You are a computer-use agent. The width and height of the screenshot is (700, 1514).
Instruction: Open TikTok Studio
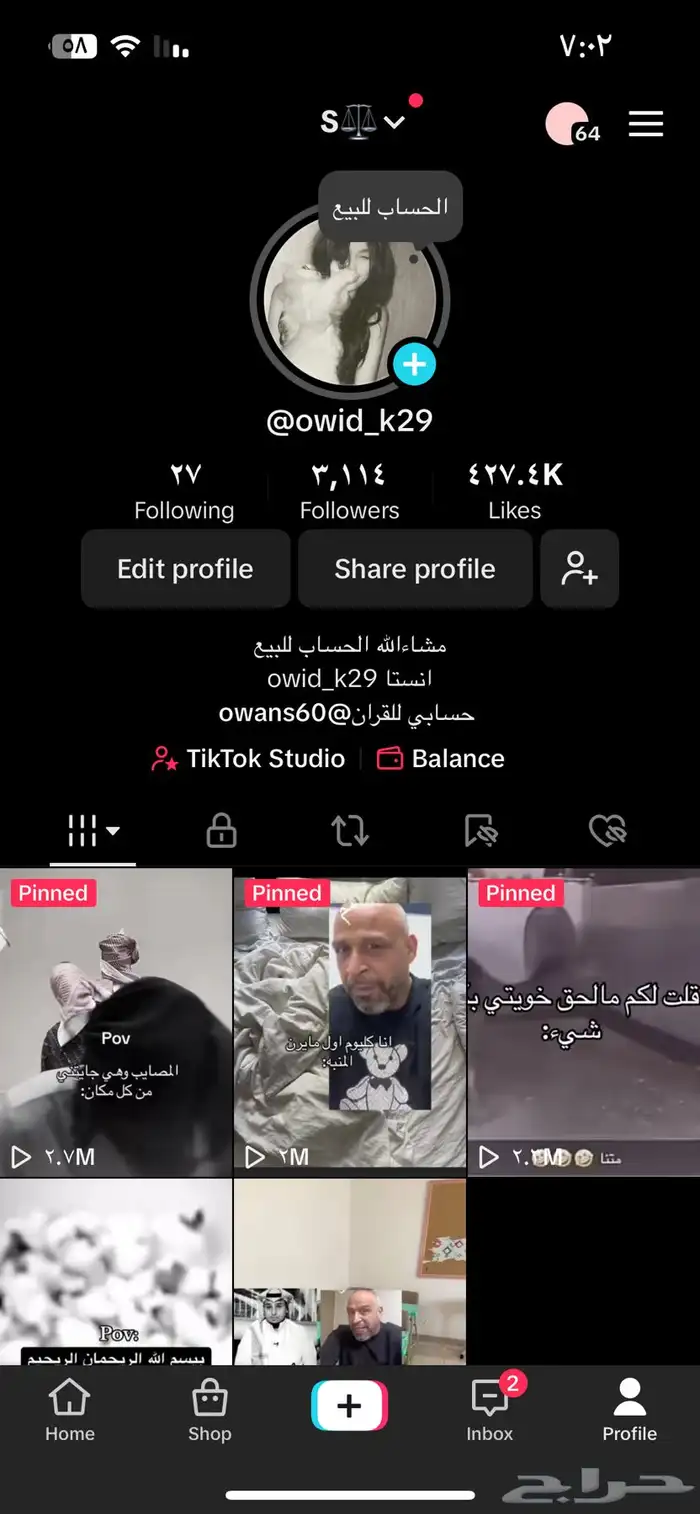(248, 759)
